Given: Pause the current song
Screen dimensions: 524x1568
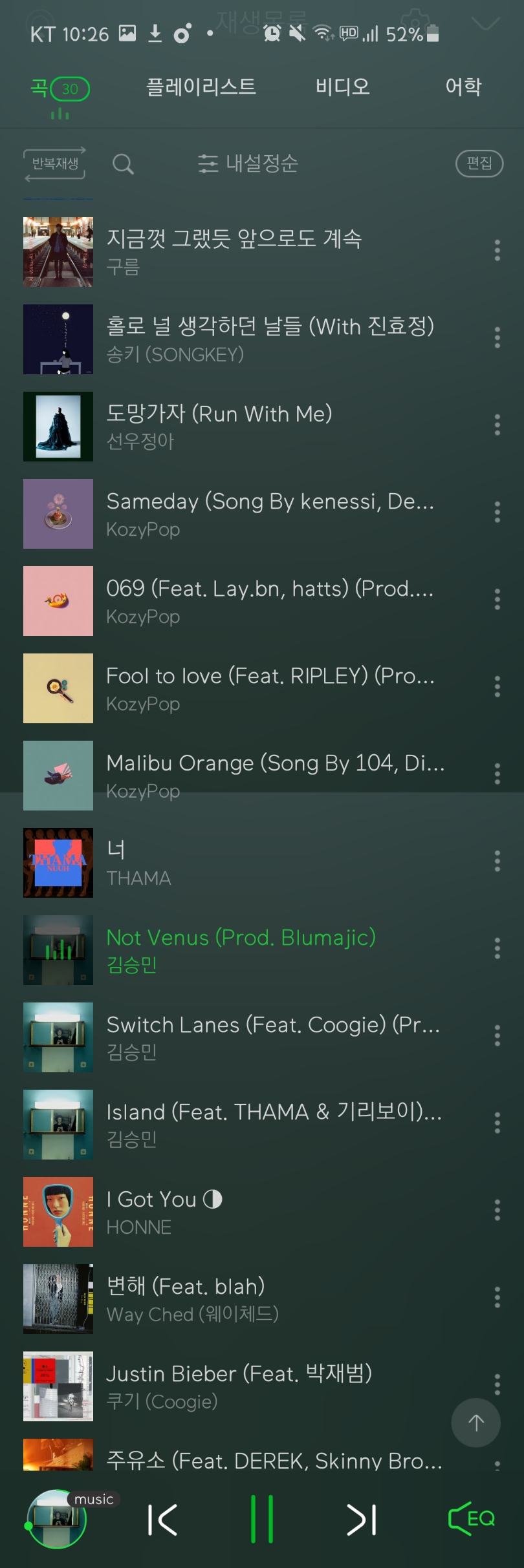Looking at the screenshot, I should [262, 1519].
